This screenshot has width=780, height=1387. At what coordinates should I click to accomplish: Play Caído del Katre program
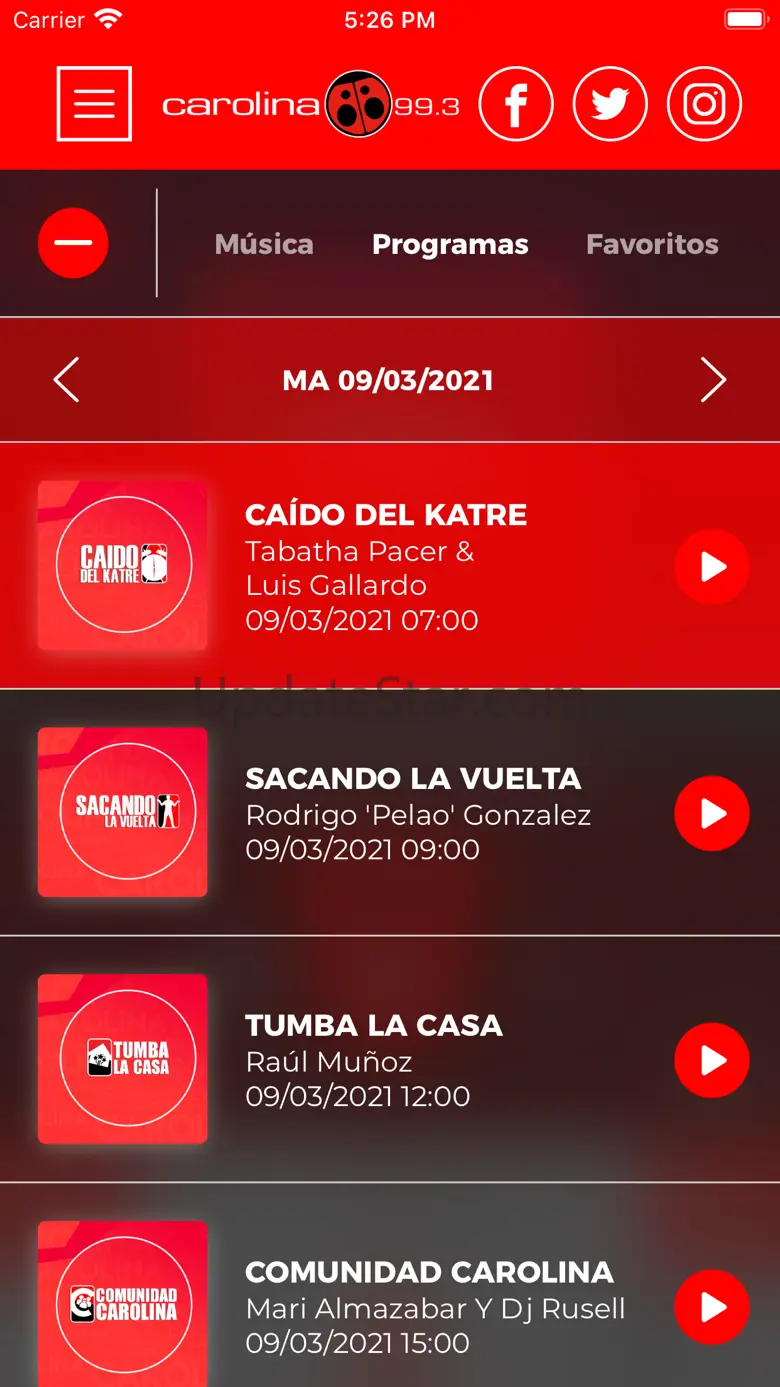712,567
